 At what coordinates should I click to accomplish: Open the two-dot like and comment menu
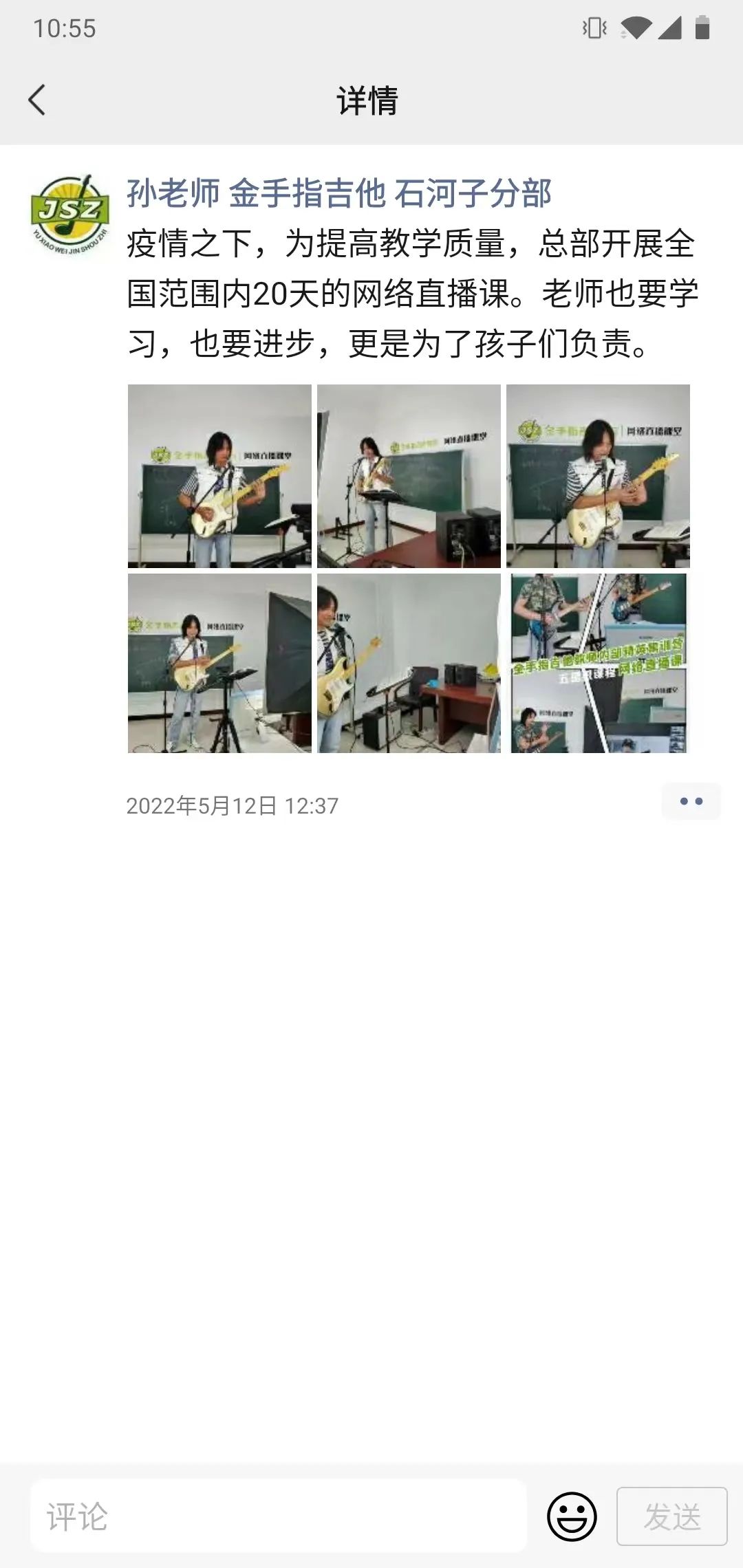pos(691,801)
